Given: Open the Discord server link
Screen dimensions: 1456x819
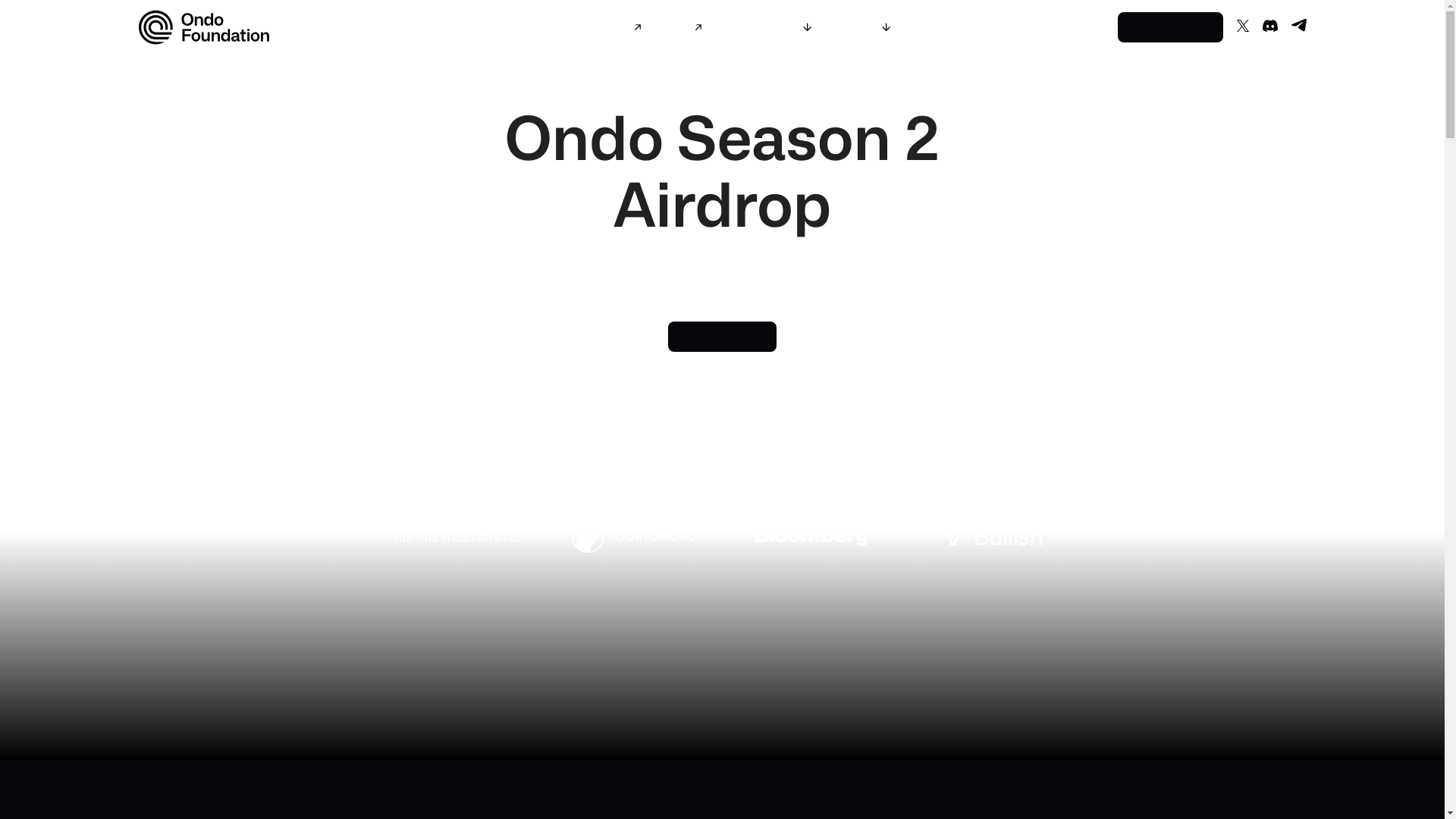Looking at the screenshot, I should pos(1270,27).
